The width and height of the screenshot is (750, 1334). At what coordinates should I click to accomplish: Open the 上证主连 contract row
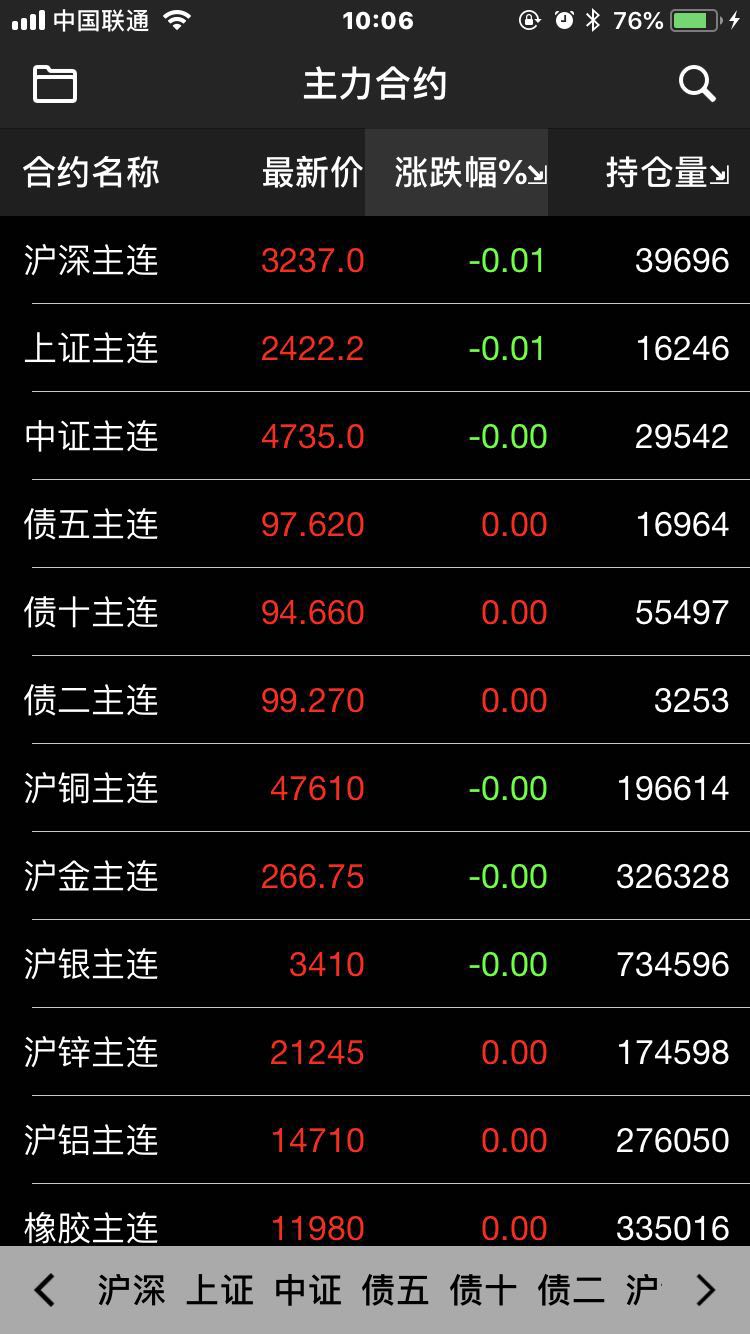tap(375, 349)
